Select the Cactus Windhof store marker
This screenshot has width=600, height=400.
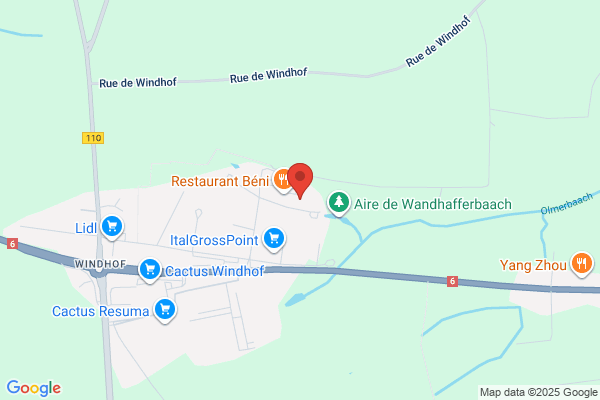pyautogui.click(x=150, y=270)
